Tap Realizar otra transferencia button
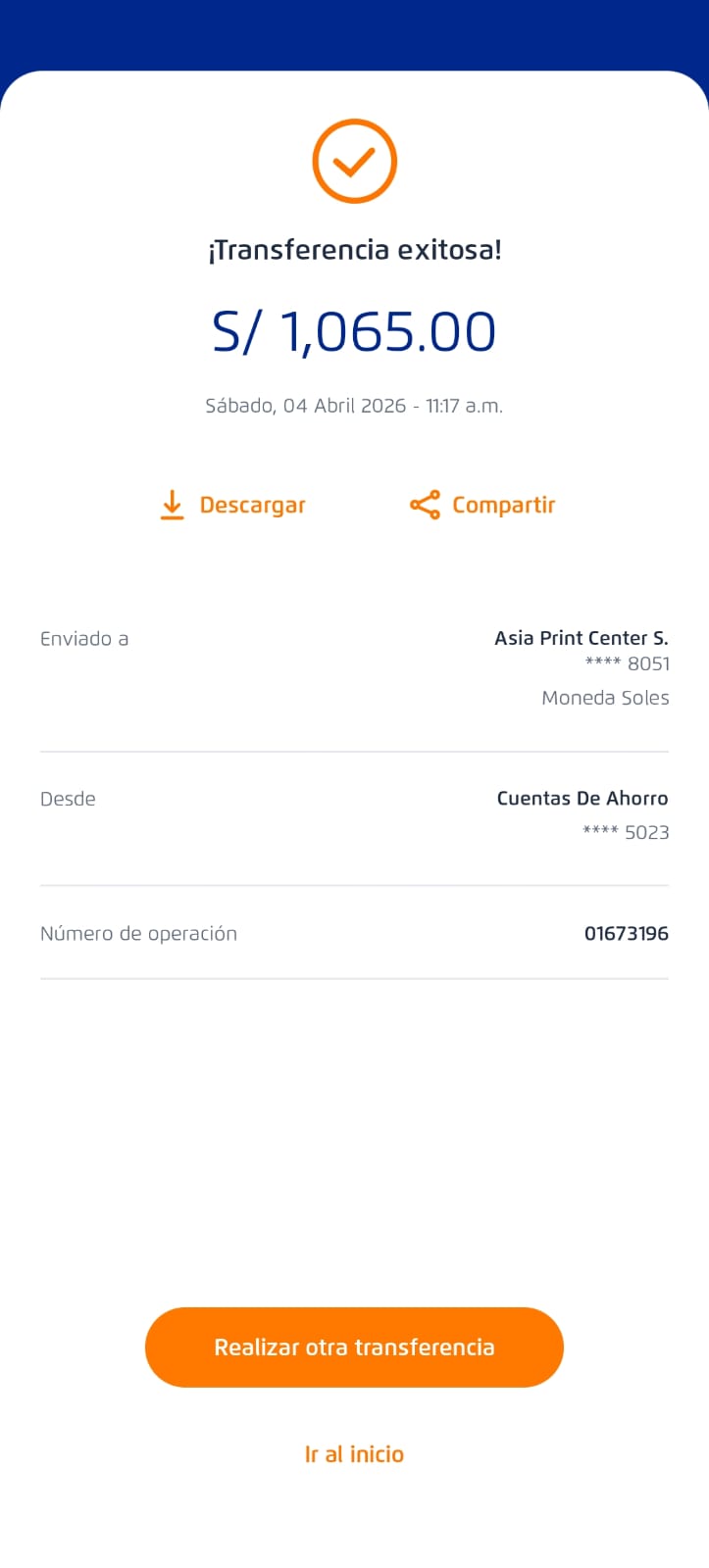Screen dimensions: 709x1568 pyautogui.click(x=354, y=1347)
